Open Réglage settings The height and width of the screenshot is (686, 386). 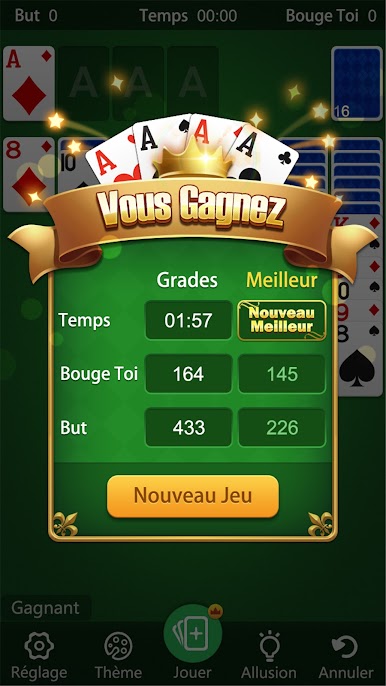tap(39, 654)
